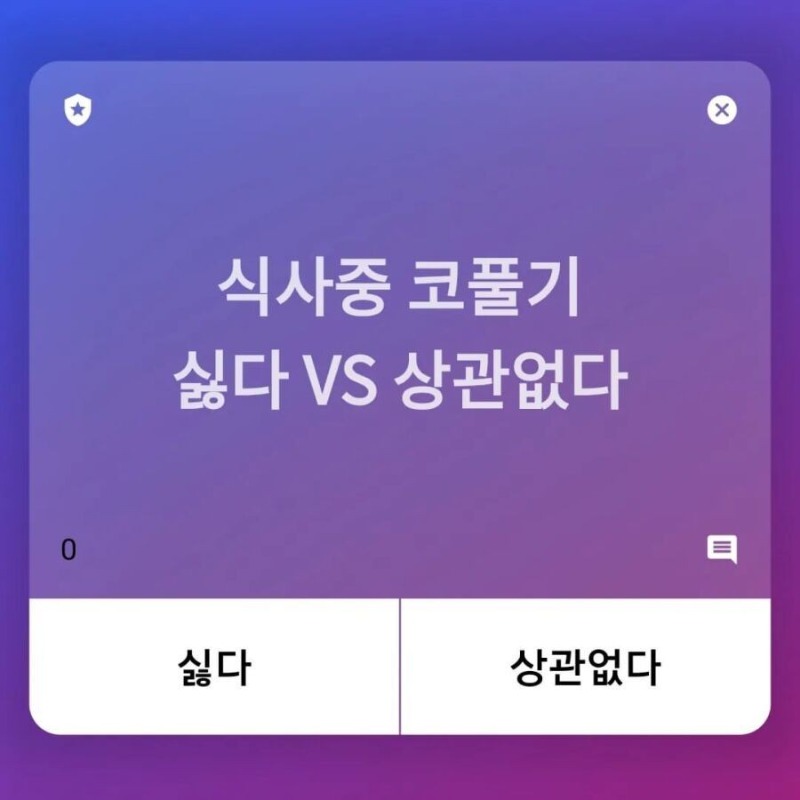The image size is (800, 800).
Task: Close the poll card
Action: pyautogui.click(x=721, y=110)
